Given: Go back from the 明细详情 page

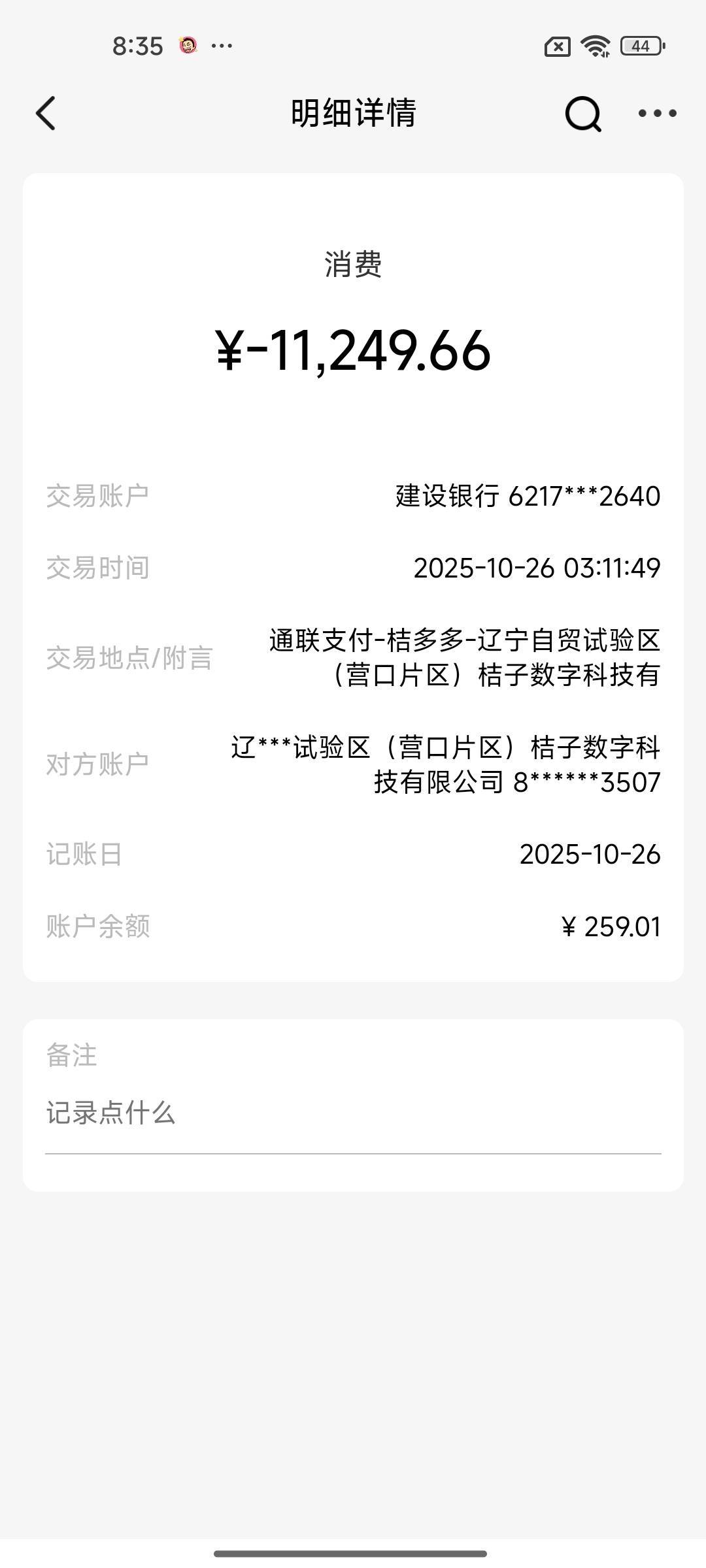Looking at the screenshot, I should click(46, 114).
